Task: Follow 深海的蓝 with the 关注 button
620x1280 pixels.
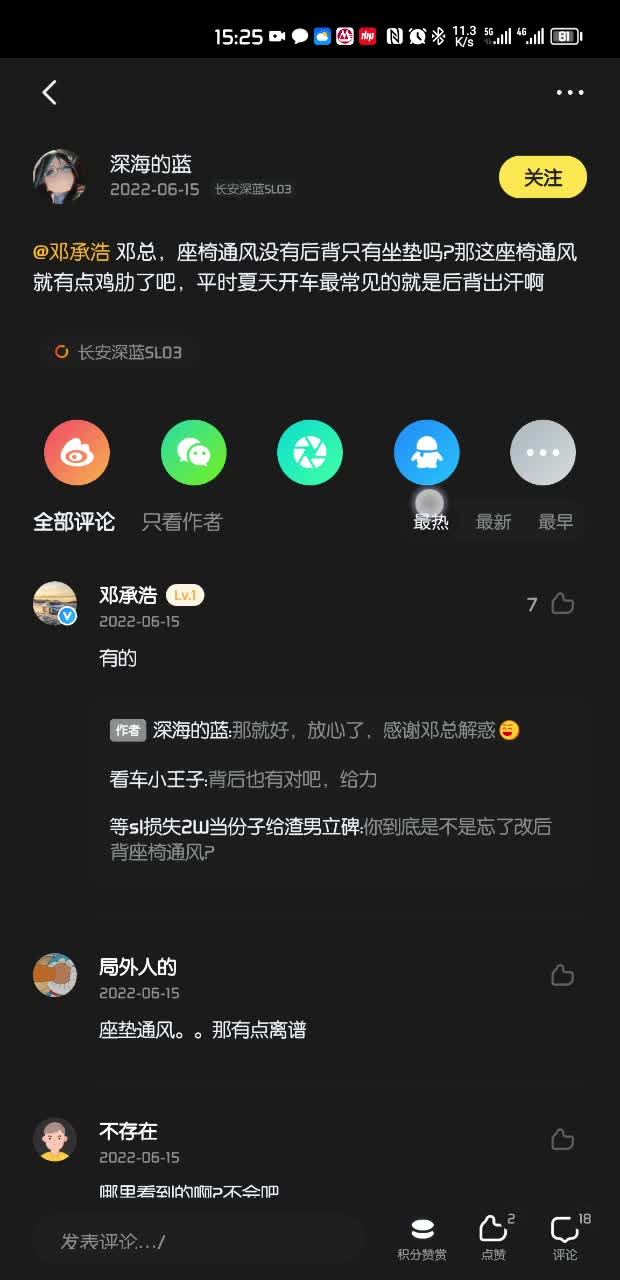Action: [x=542, y=178]
